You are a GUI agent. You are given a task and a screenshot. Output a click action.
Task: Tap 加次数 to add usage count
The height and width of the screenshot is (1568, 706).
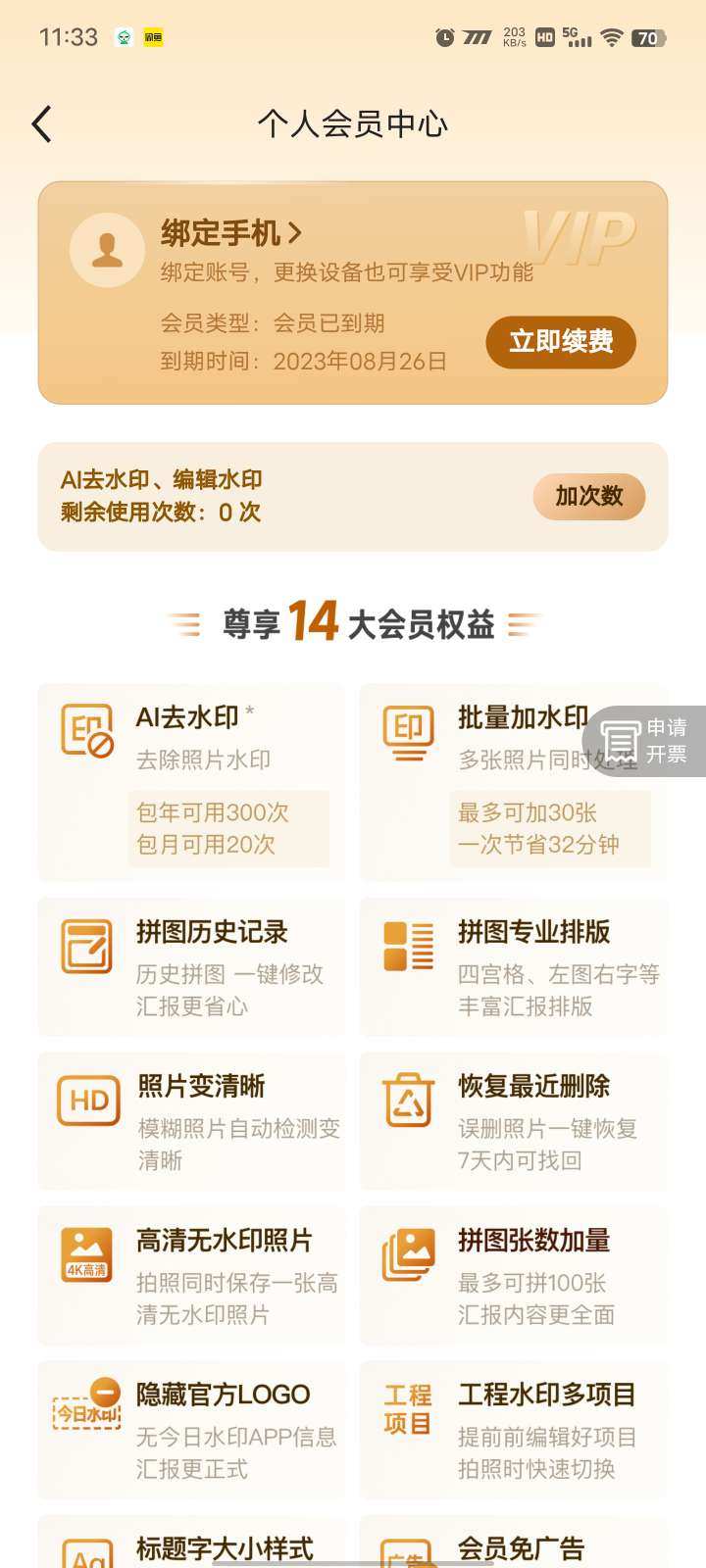[x=588, y=497]
